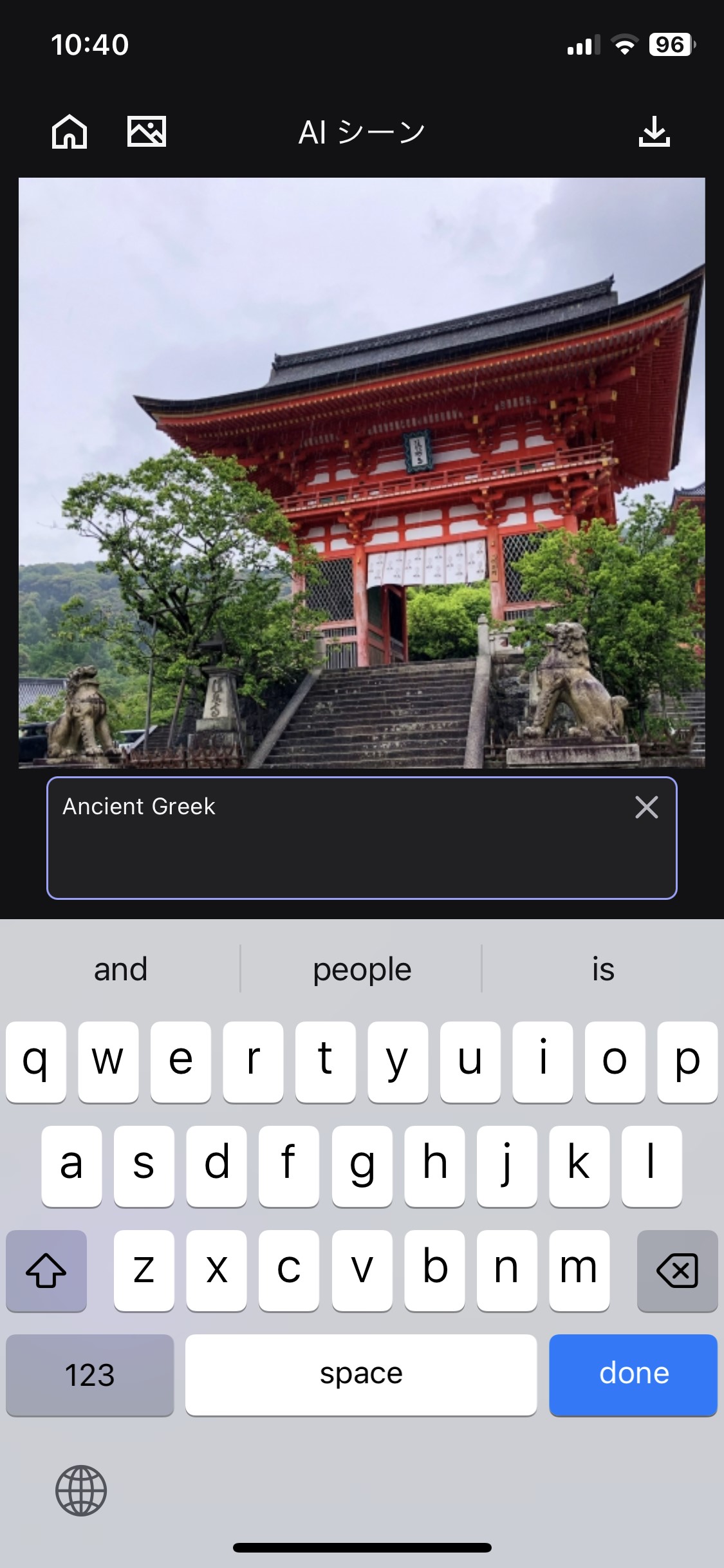Switch keyboard to 123 numbers layout
The image size is (724, 1568).
[x=90, y=1374]
